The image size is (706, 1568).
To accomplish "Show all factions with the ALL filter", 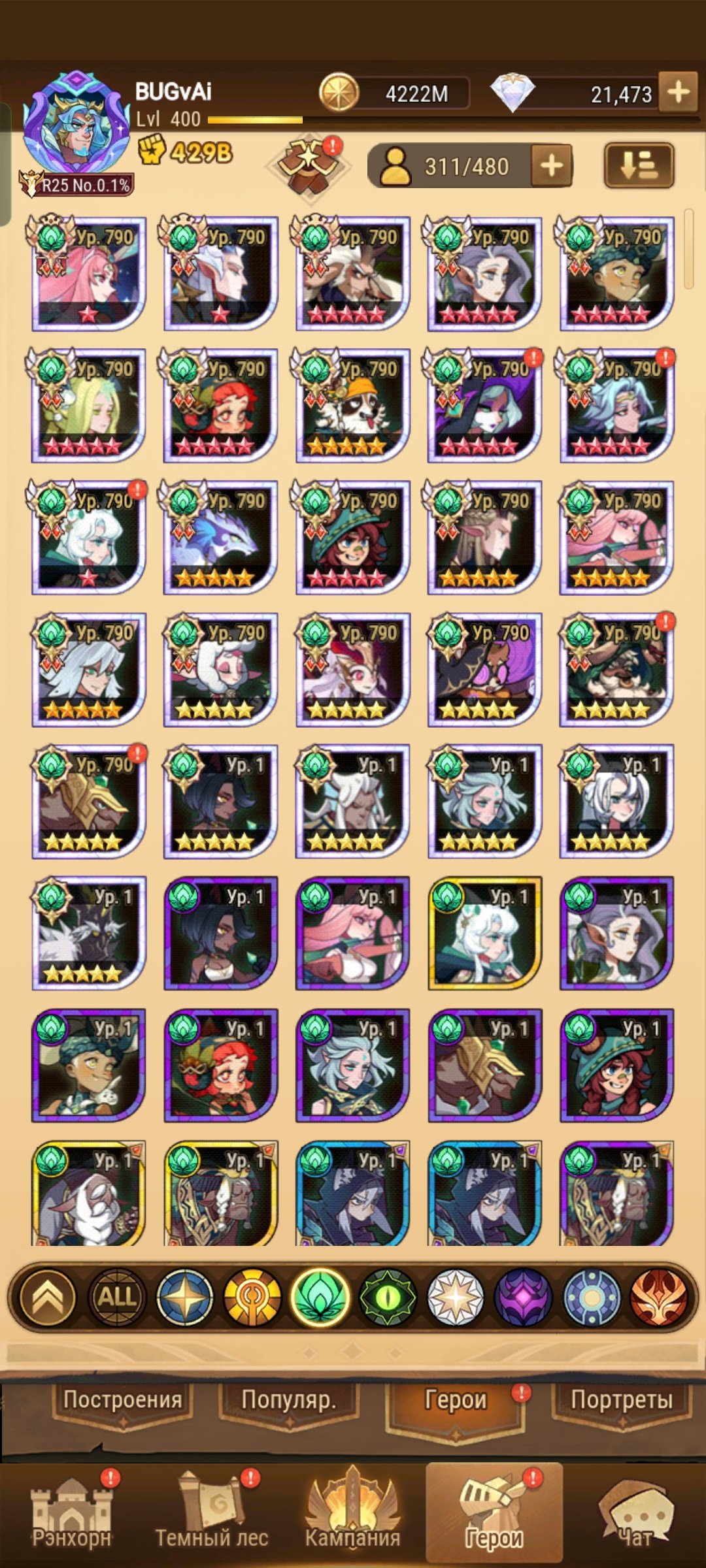I will click(x=116, y=1297).
